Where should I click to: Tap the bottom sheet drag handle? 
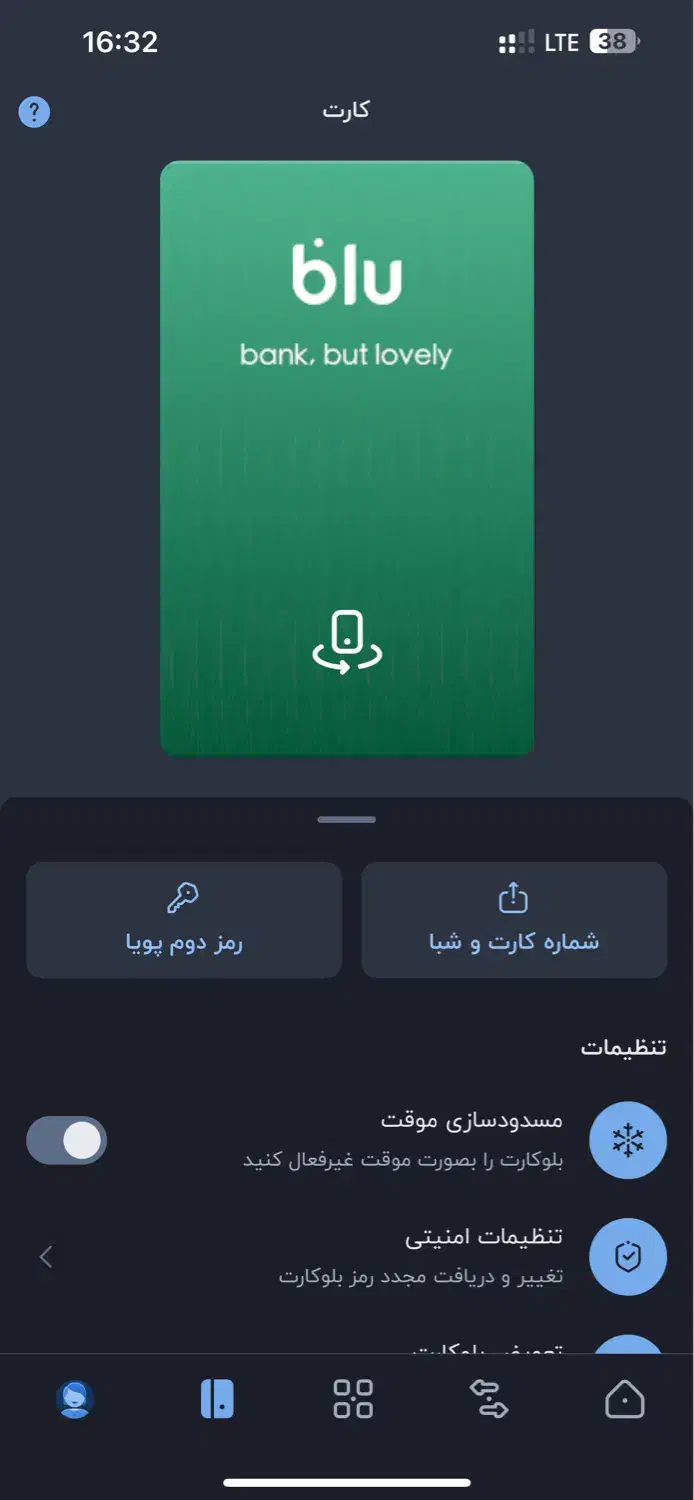click(347, 820)
